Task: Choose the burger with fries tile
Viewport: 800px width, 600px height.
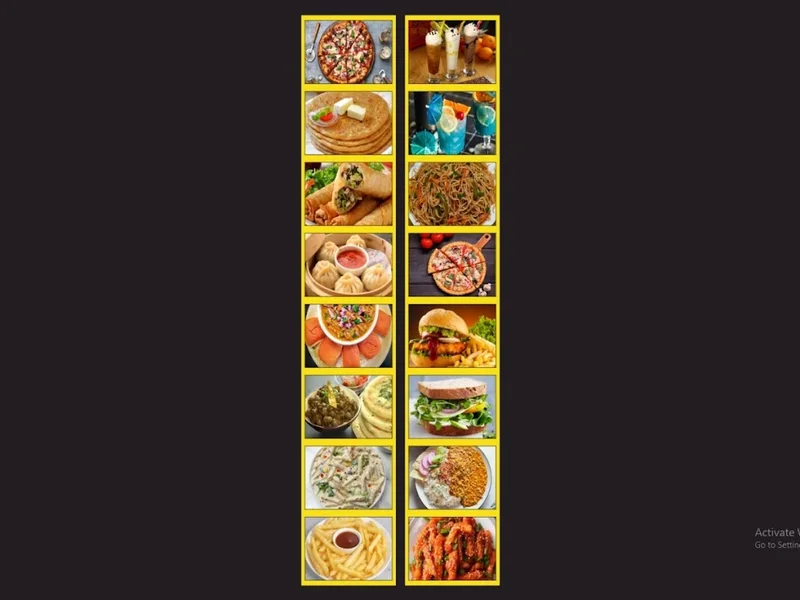Action: pyautogui.click(x=452, y=335)
